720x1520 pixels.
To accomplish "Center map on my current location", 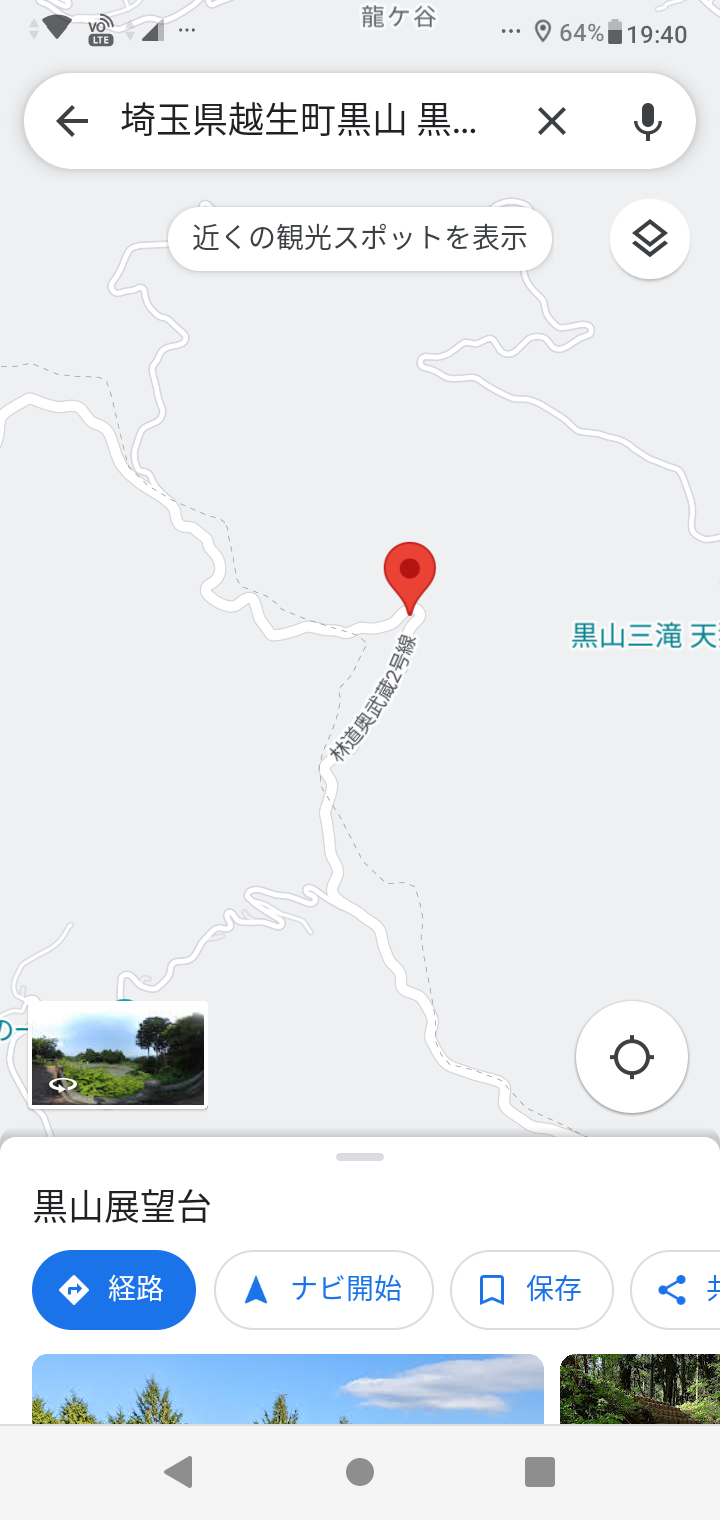I will [x=632, y=1057].
